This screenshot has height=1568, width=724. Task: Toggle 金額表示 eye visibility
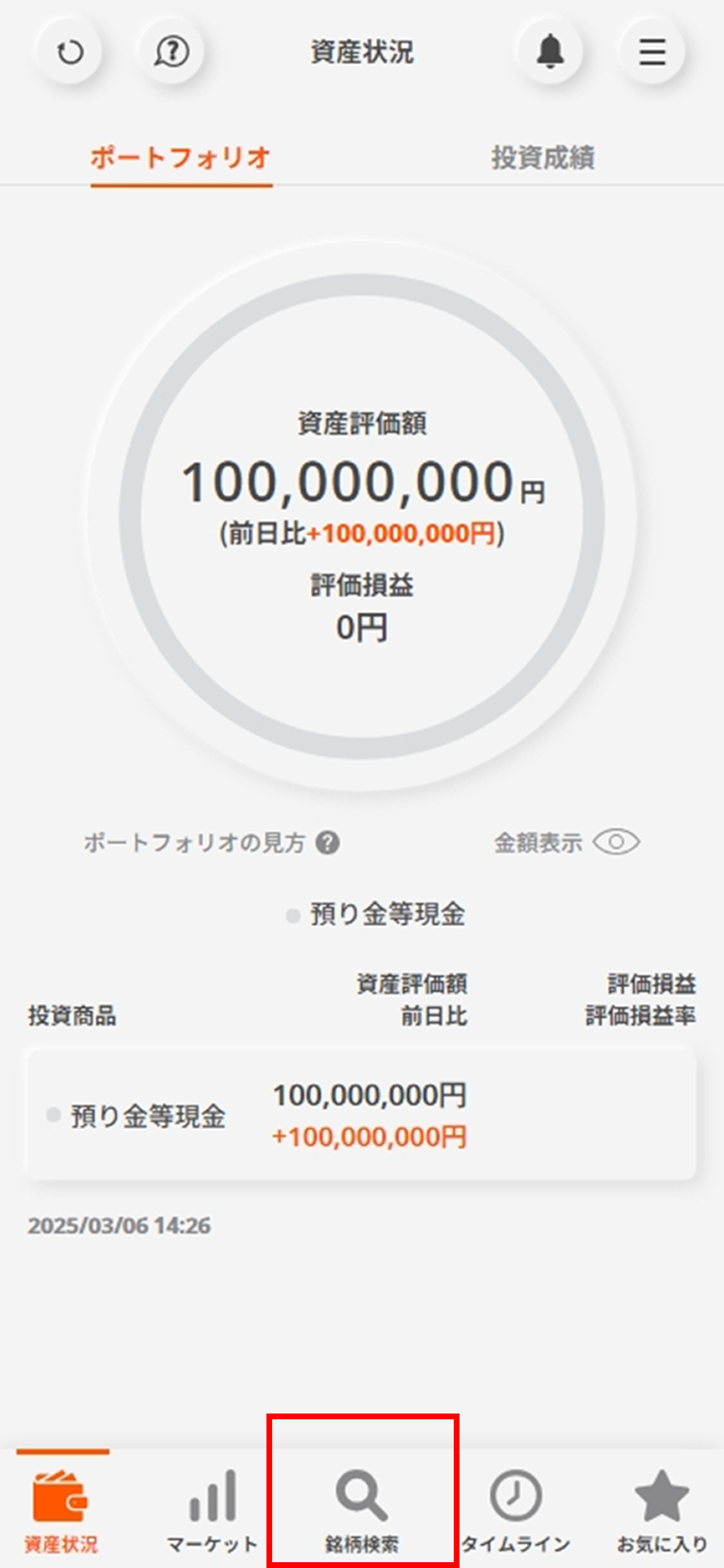click(616, 843)
